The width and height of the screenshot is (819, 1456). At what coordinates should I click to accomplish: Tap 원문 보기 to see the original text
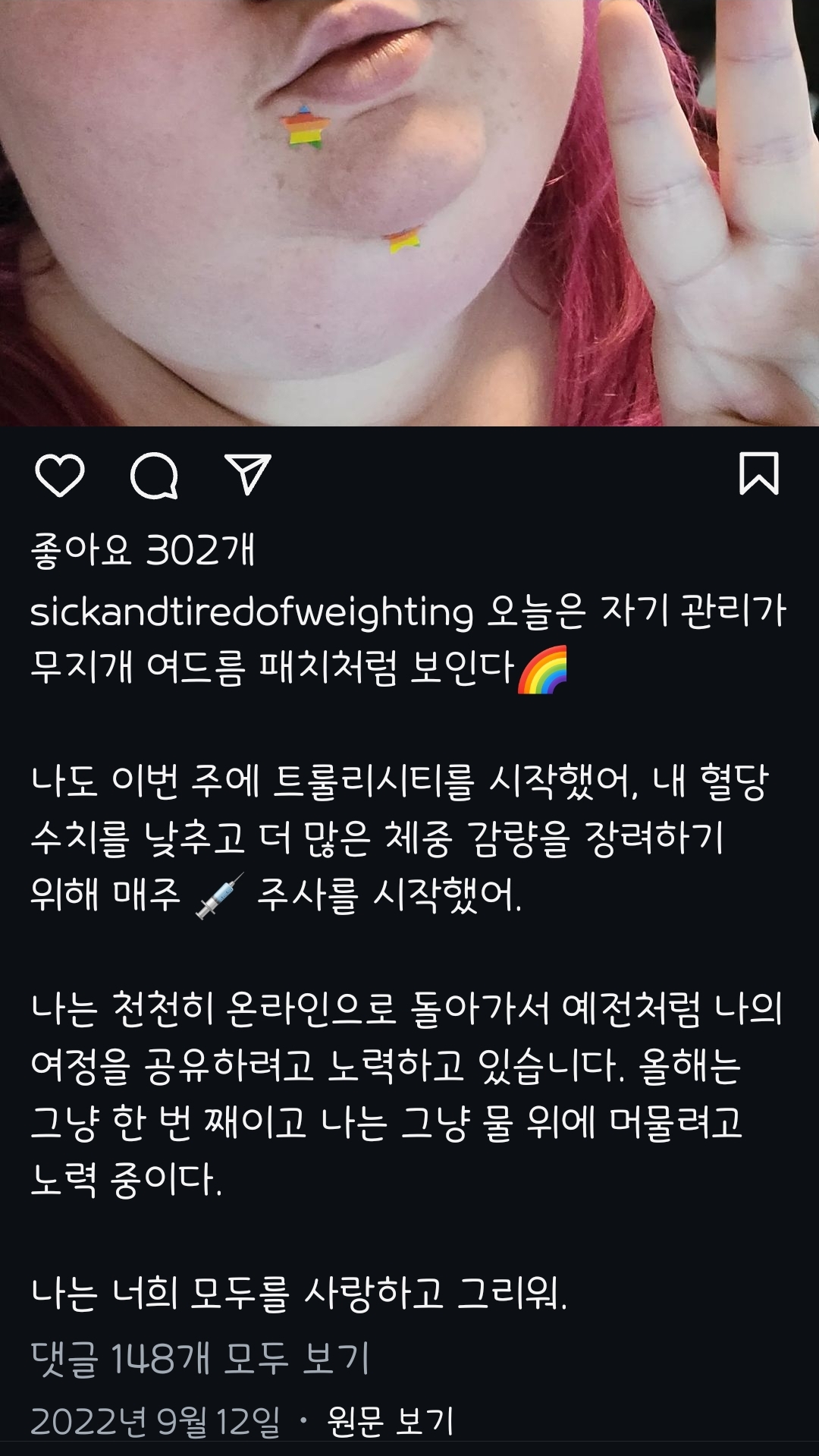[x=390, y=1420]
